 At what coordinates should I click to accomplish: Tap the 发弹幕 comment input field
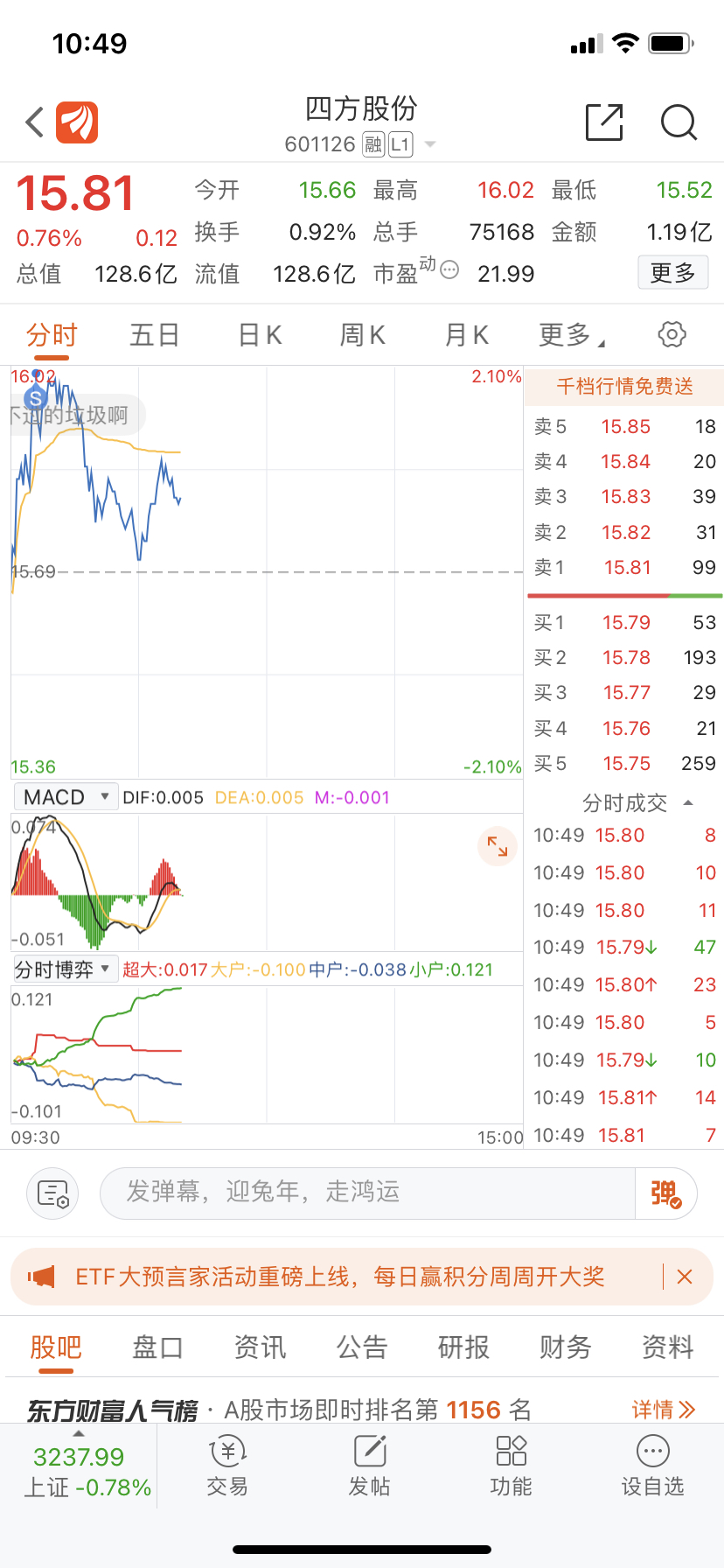coord(367,1192)
